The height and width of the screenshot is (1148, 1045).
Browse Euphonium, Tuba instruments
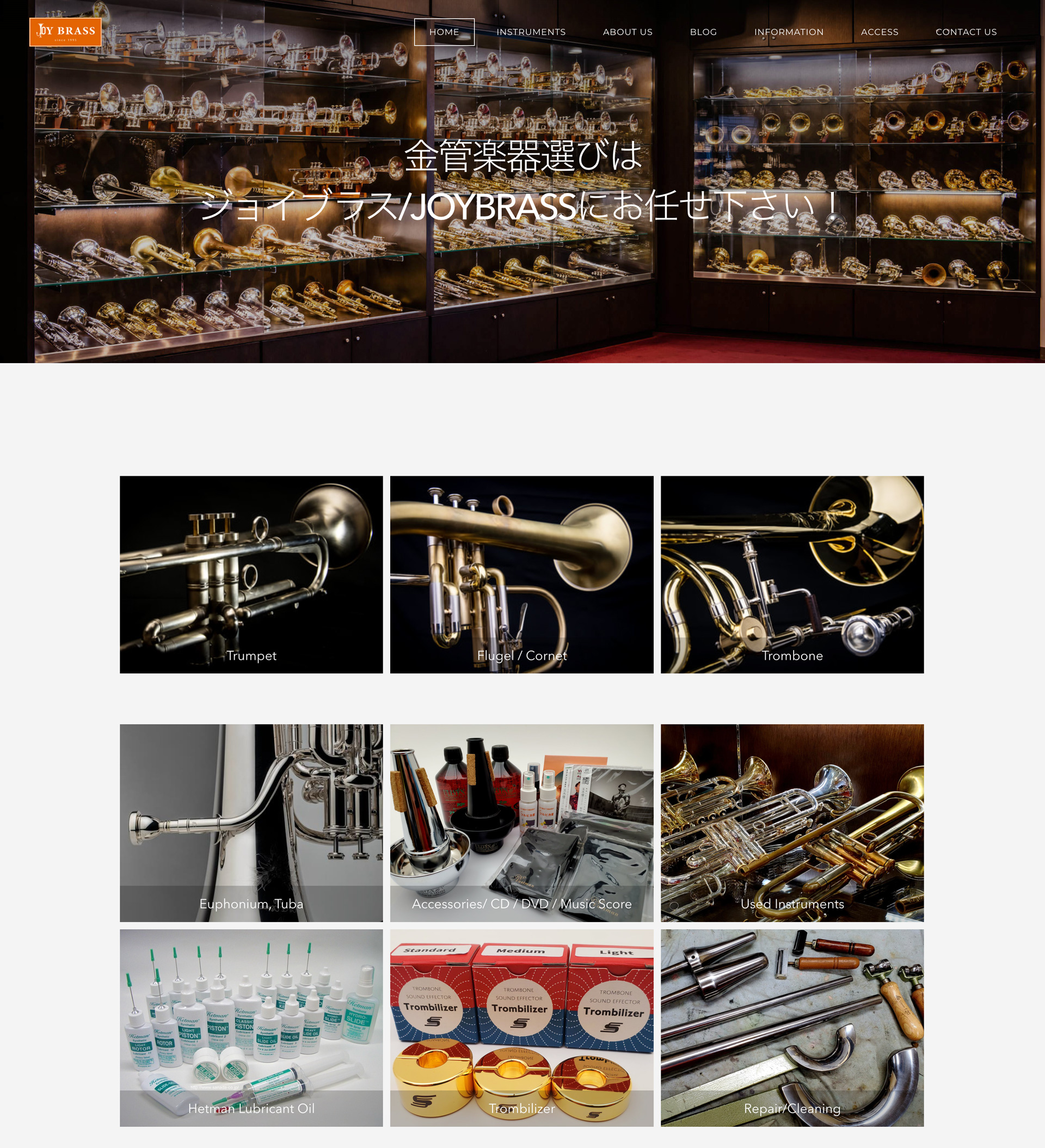point(251,822)
